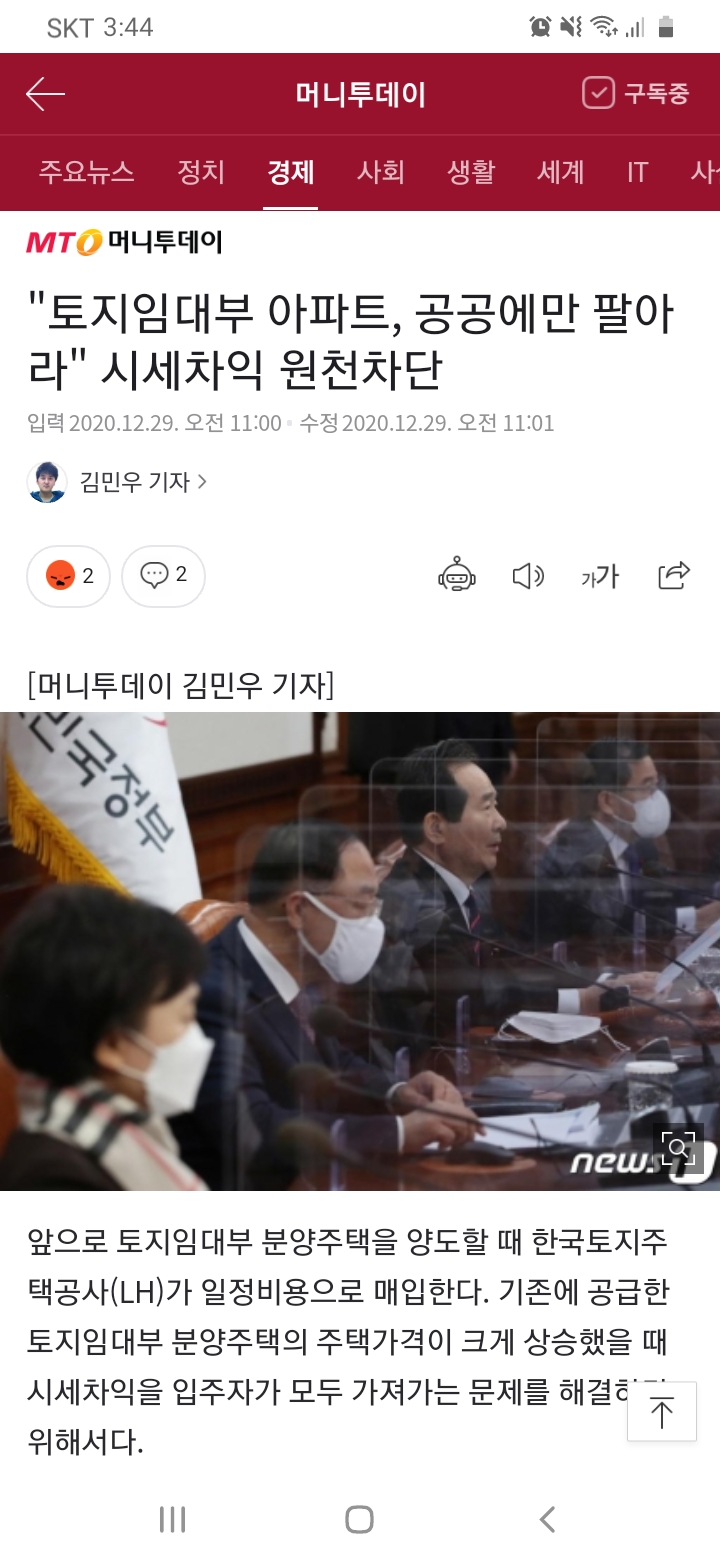This screenshot has width=720, height=1560.
Task: Open the AI summary robot icon
Action: [x=457, y=575]
